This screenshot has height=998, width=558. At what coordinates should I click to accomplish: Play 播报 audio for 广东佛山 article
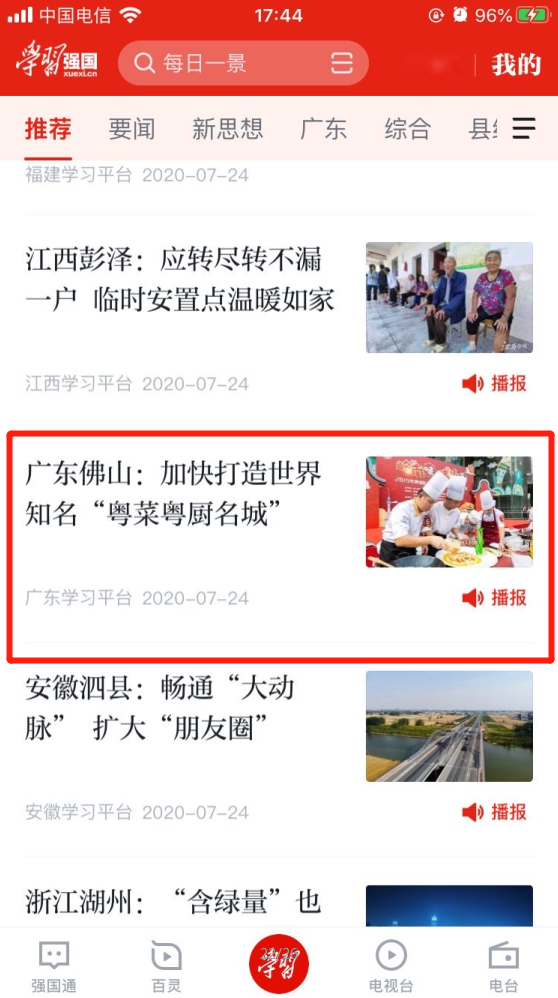tap(494, 598)
